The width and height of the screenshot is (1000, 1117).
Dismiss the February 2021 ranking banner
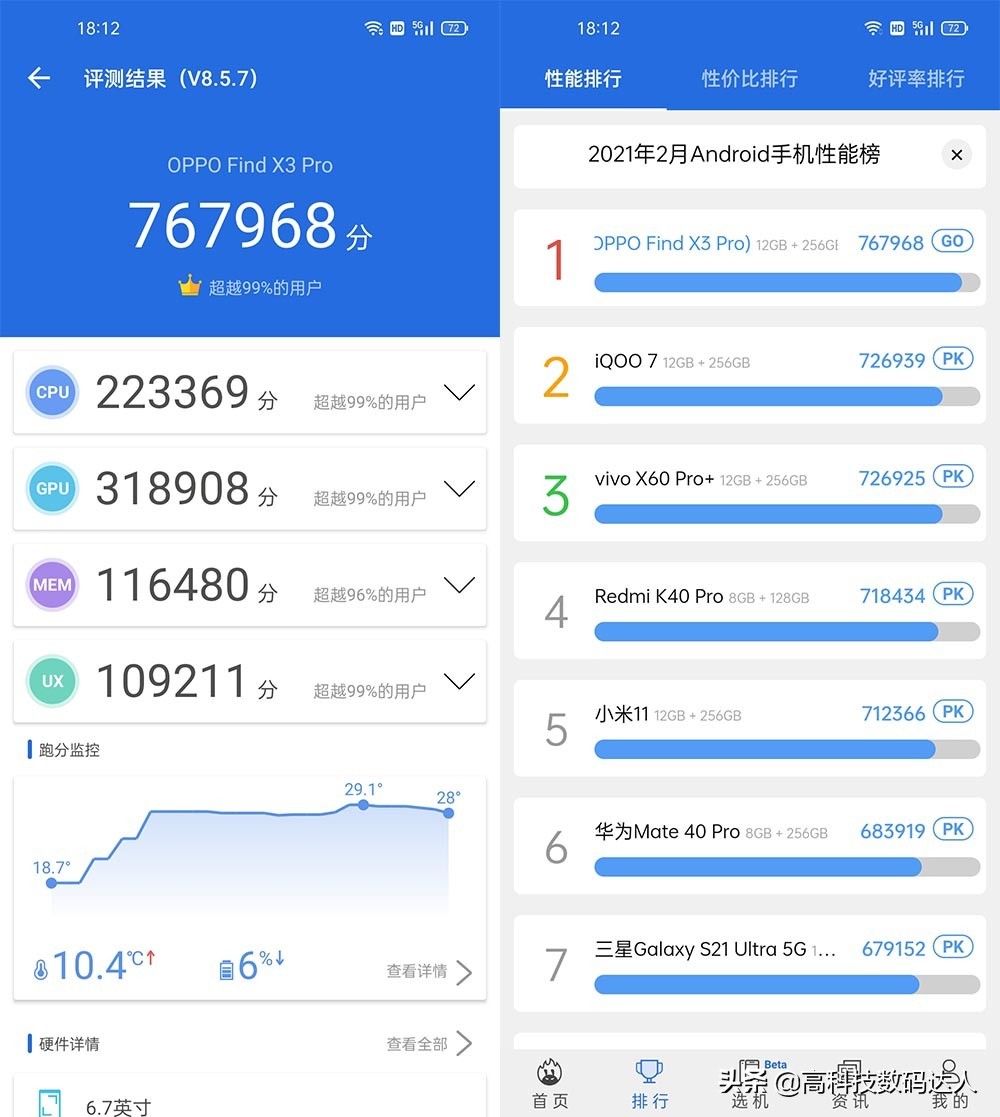pyautogui.click(x=956, y=155)
